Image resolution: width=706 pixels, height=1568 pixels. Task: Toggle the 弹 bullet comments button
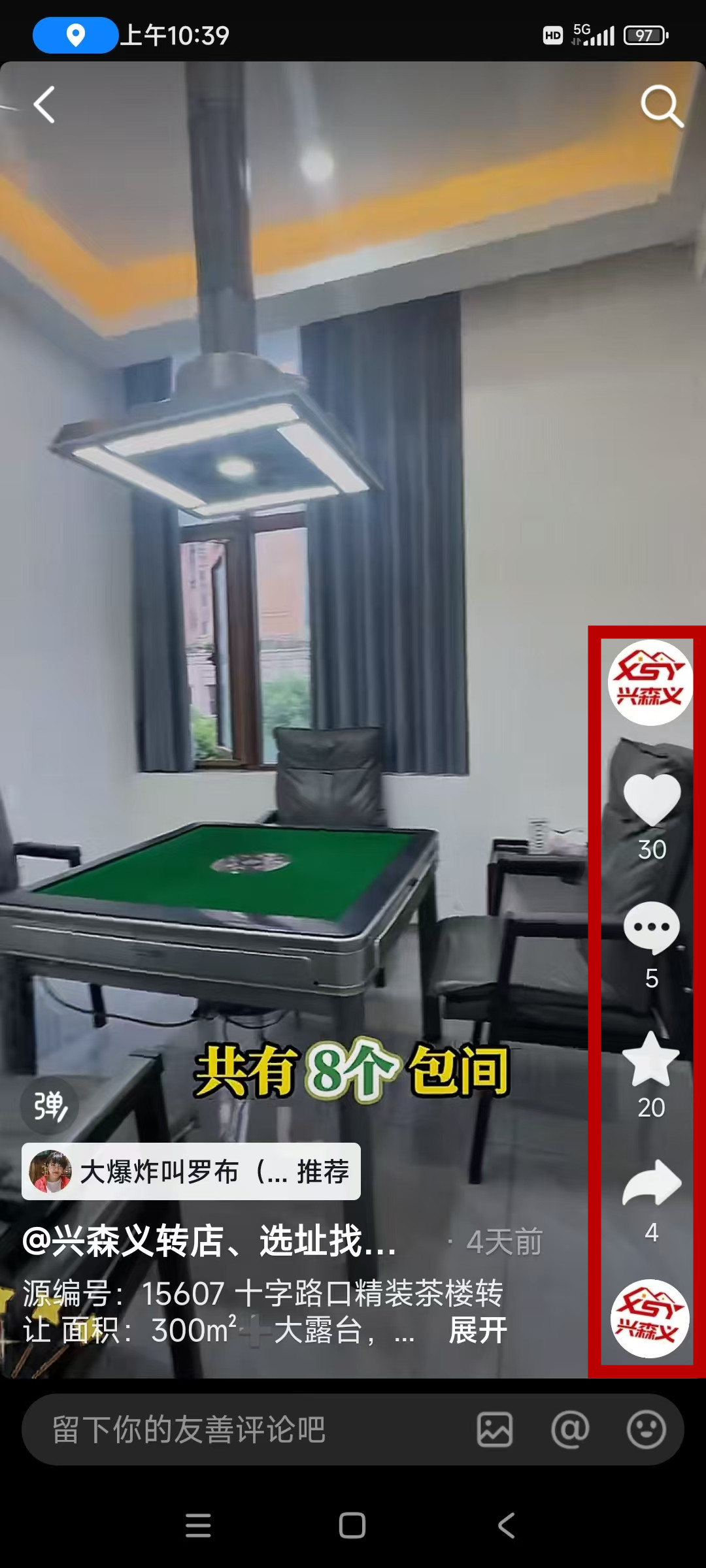point(50,1106)
